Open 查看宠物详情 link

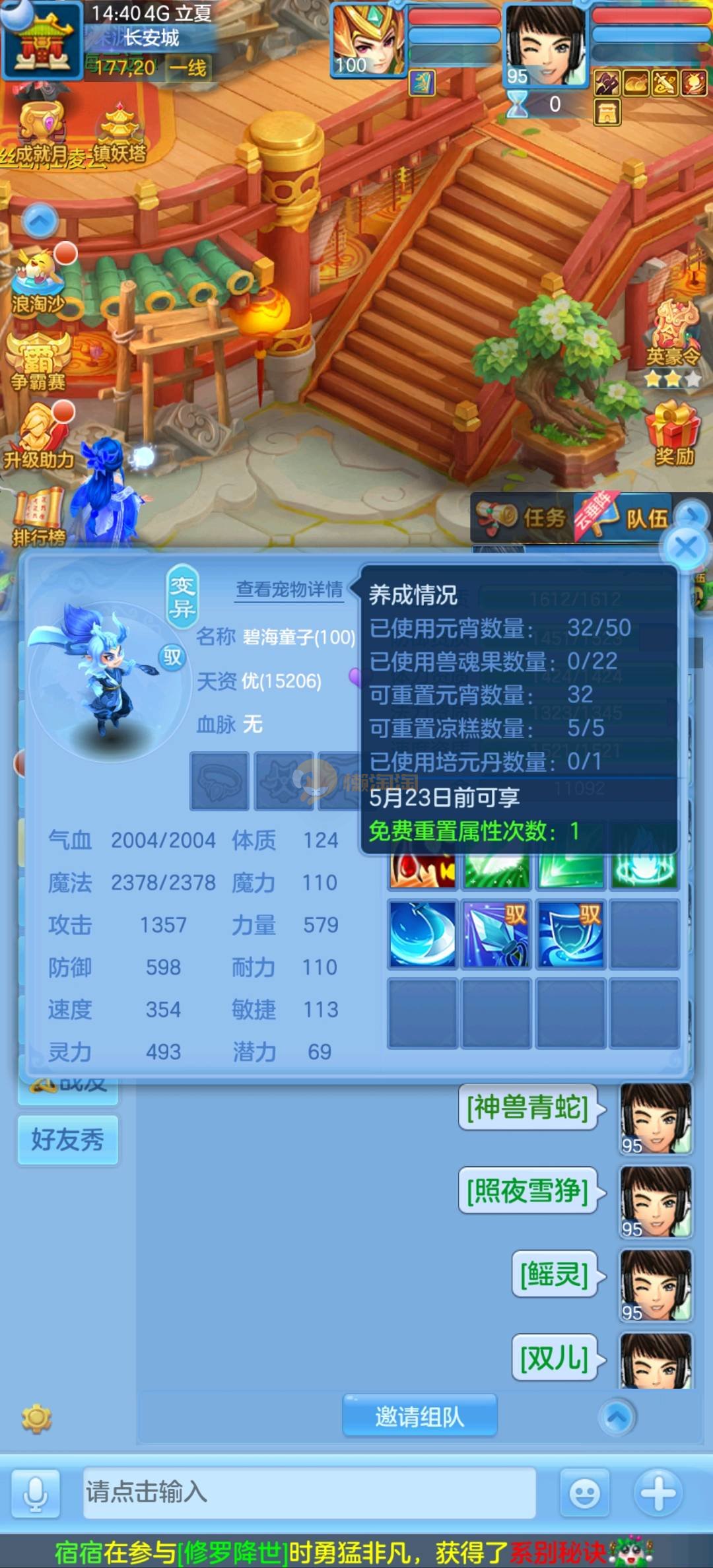coord(289,589)
